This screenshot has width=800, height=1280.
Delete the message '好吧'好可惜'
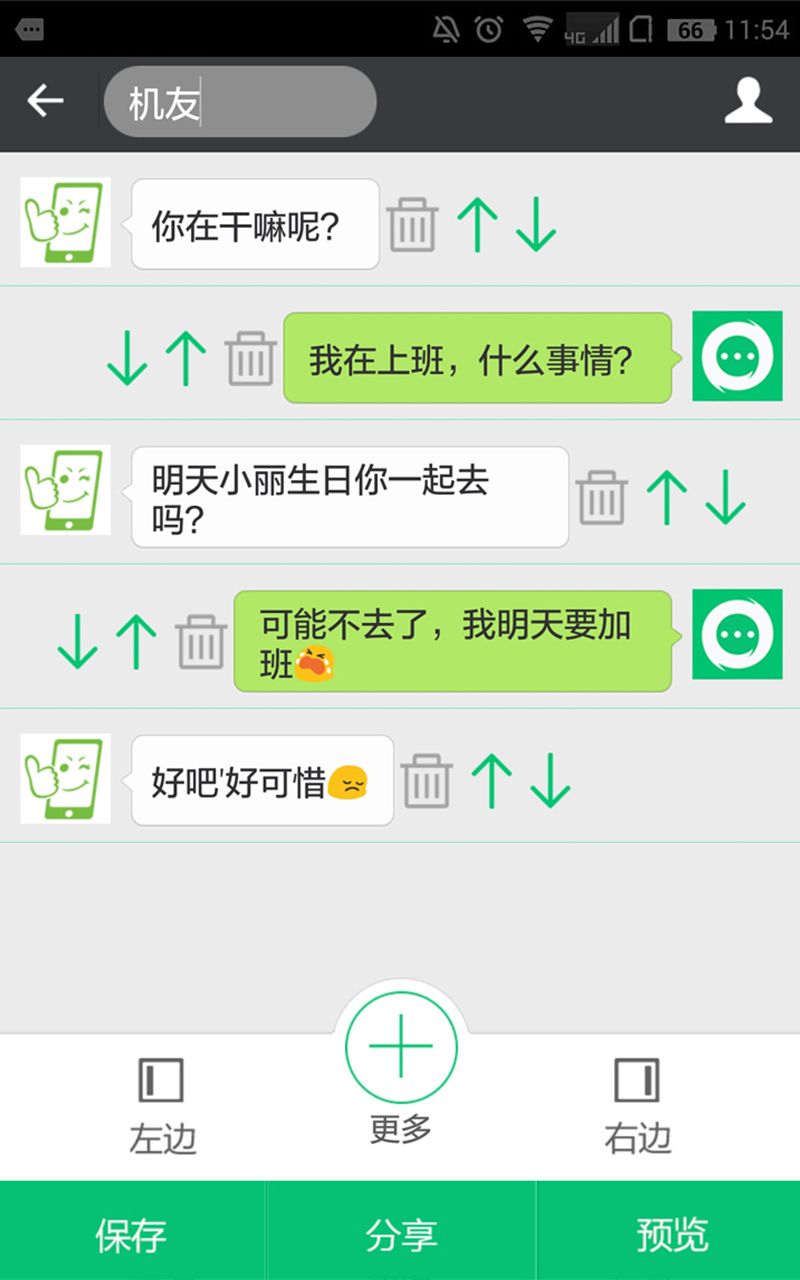click(x=427, y=781)
